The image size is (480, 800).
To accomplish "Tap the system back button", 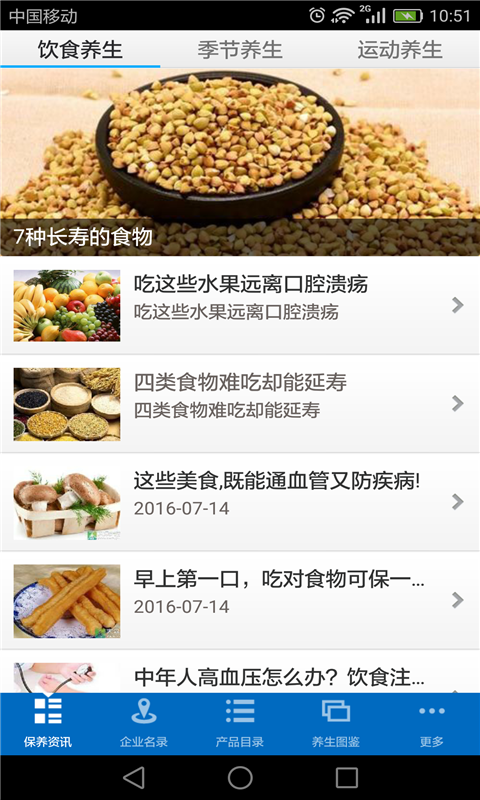I will click(x=134, y=778).
